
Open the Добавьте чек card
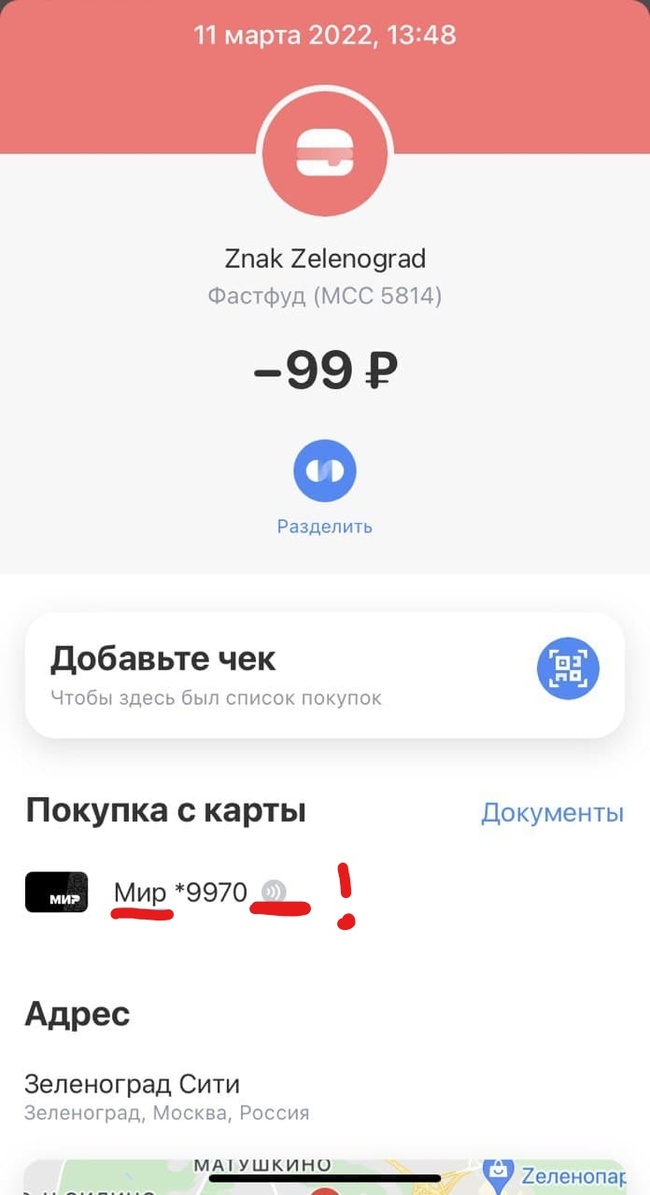[325, 674]
